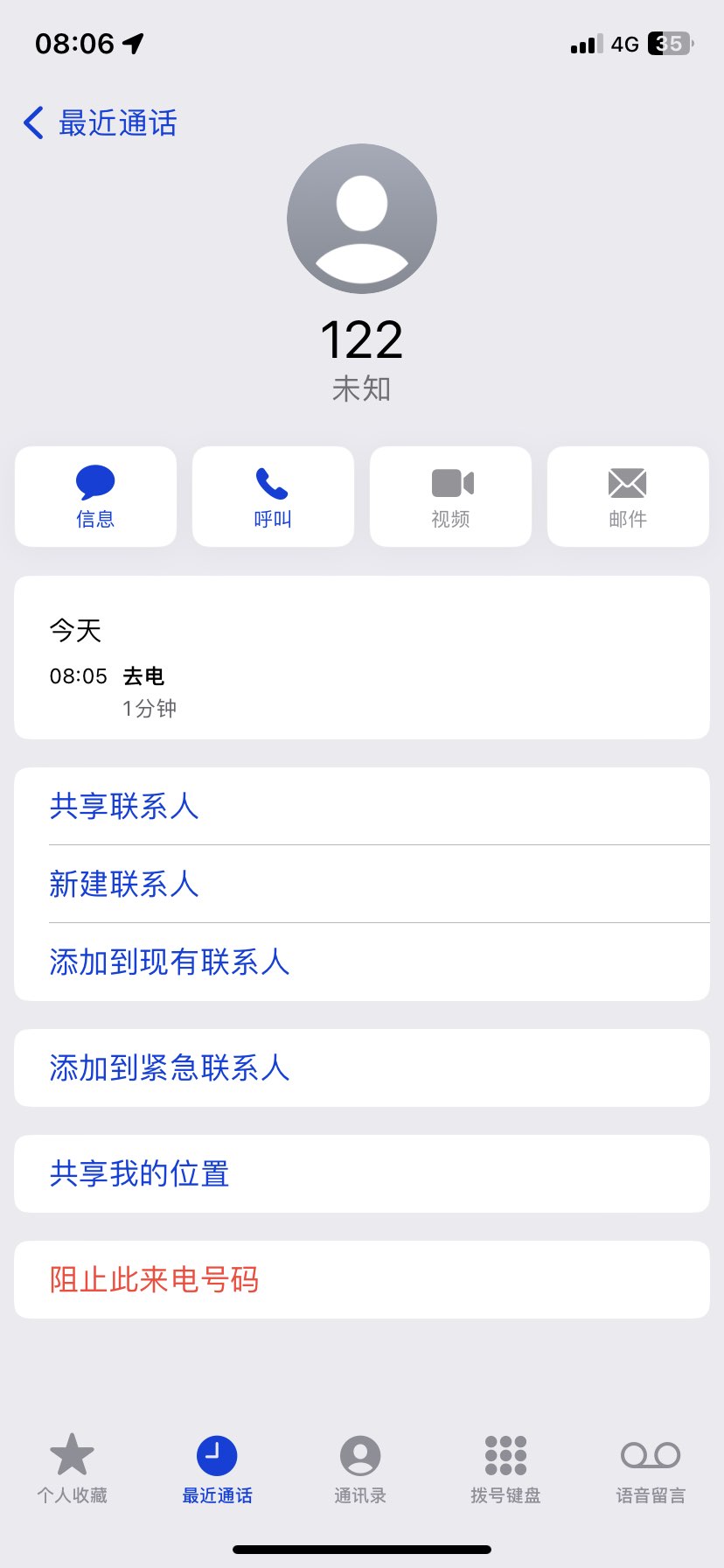Image resolution: width=724 pixels, height=1568 pixels.
Task: Switch to the 拨号键盘 tab
Action: click(505, 1469)
